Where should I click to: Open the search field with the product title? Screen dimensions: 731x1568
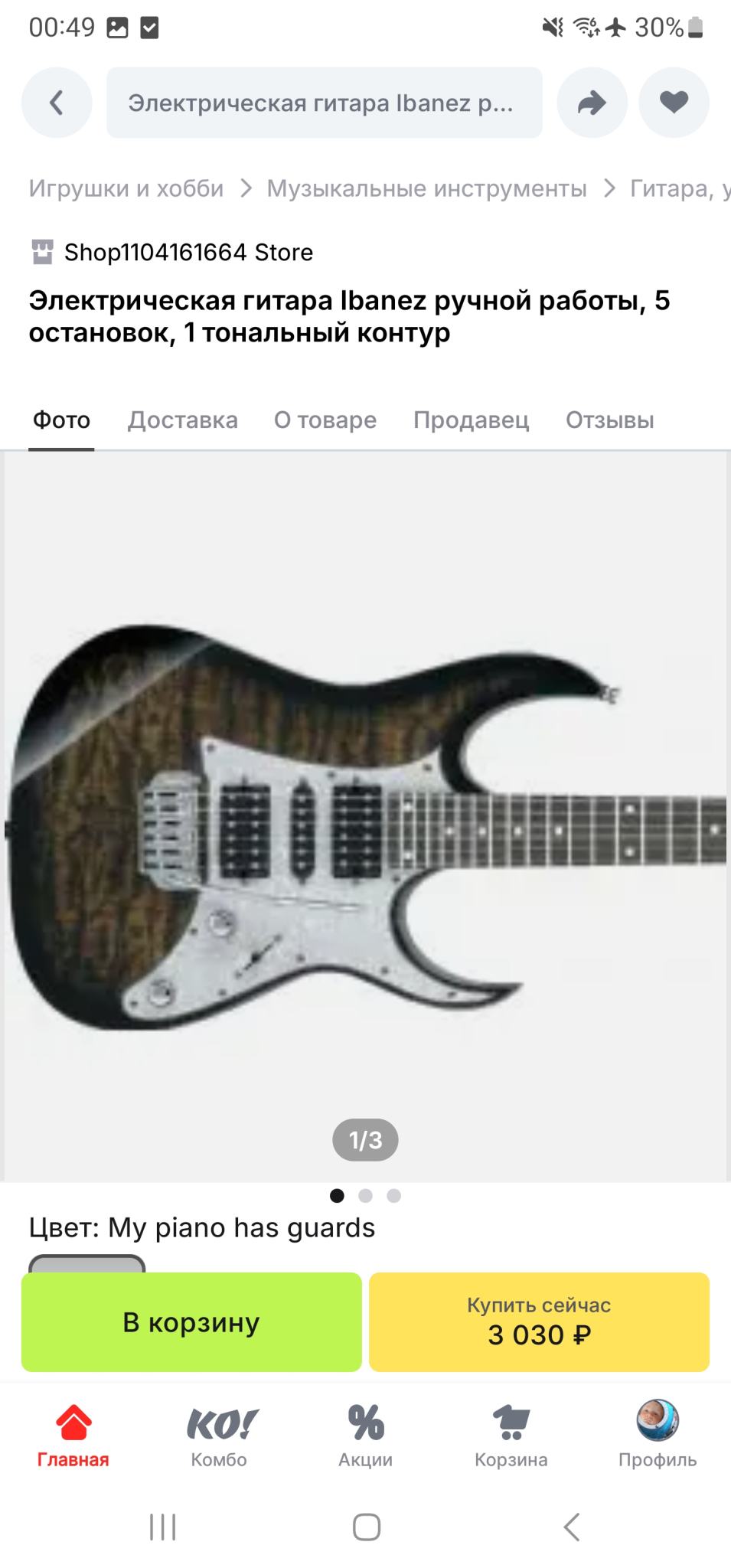(x=324, y=103)
